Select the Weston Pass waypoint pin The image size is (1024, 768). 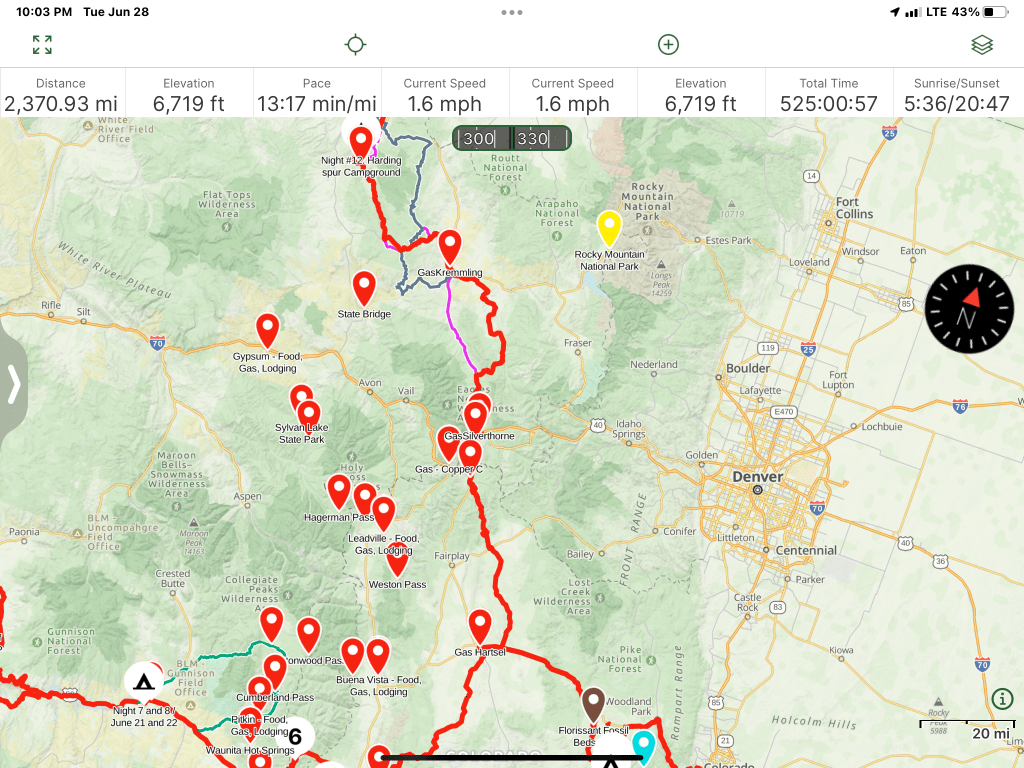coord(397,560)
